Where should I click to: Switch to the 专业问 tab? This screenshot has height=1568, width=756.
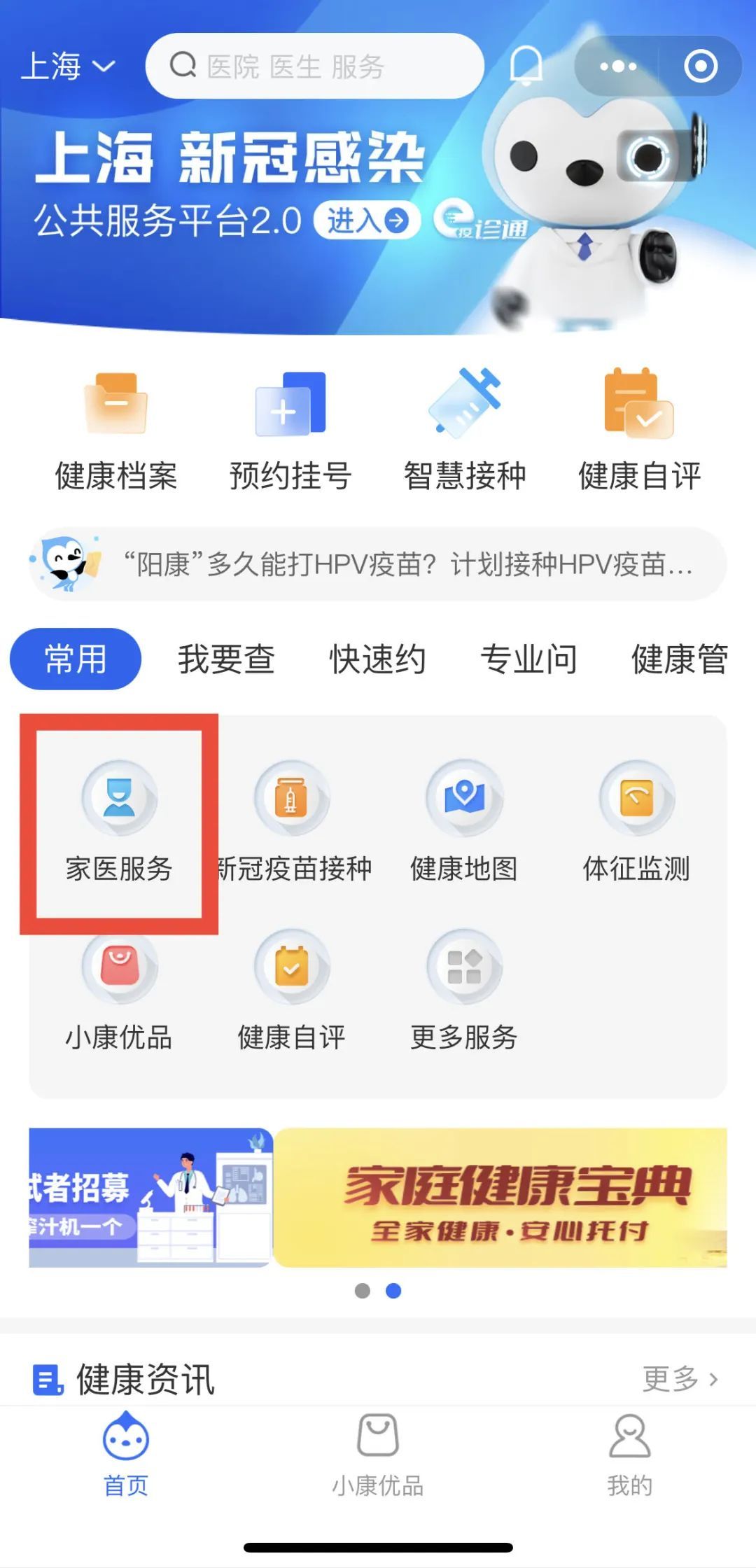pyautogui.click(x=528, y=659)
